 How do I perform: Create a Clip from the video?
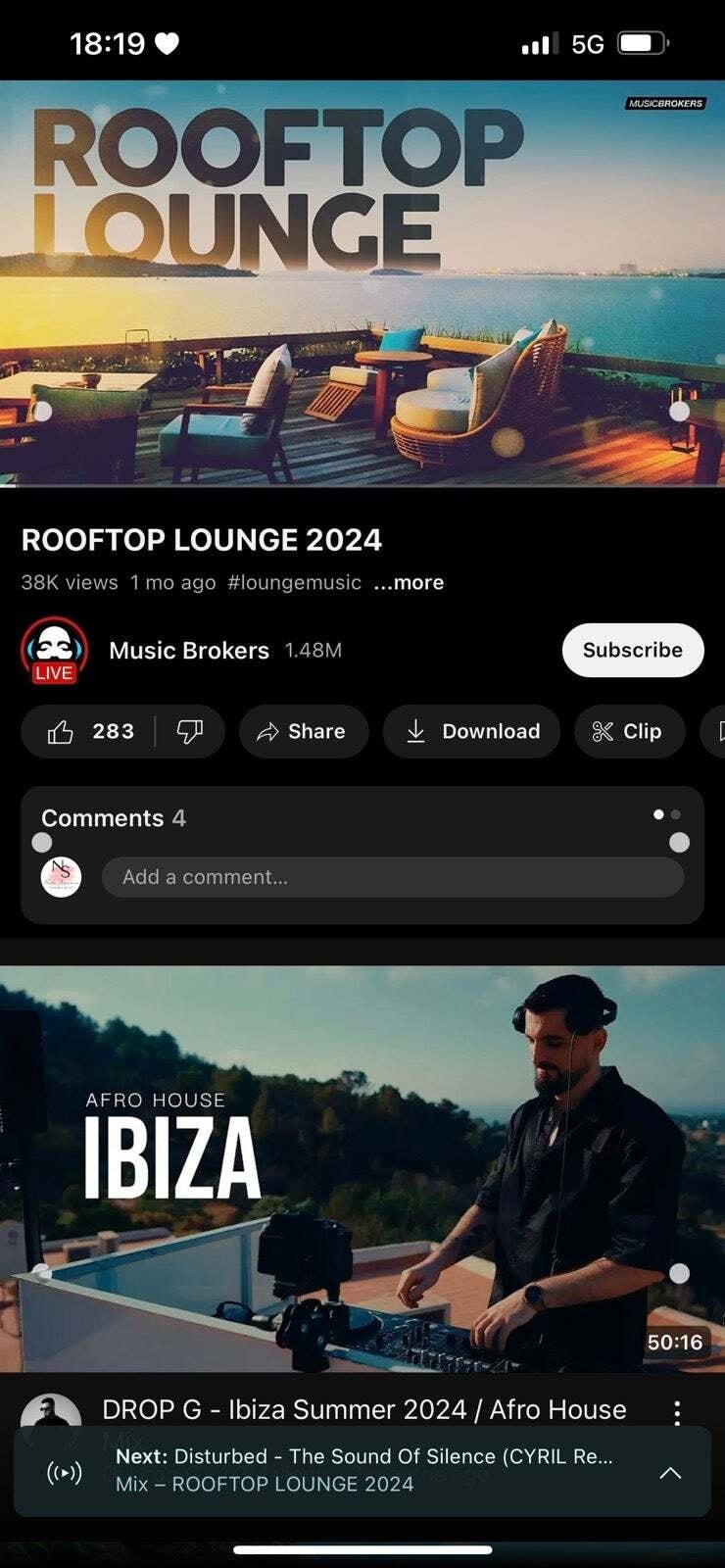[629, 731]
